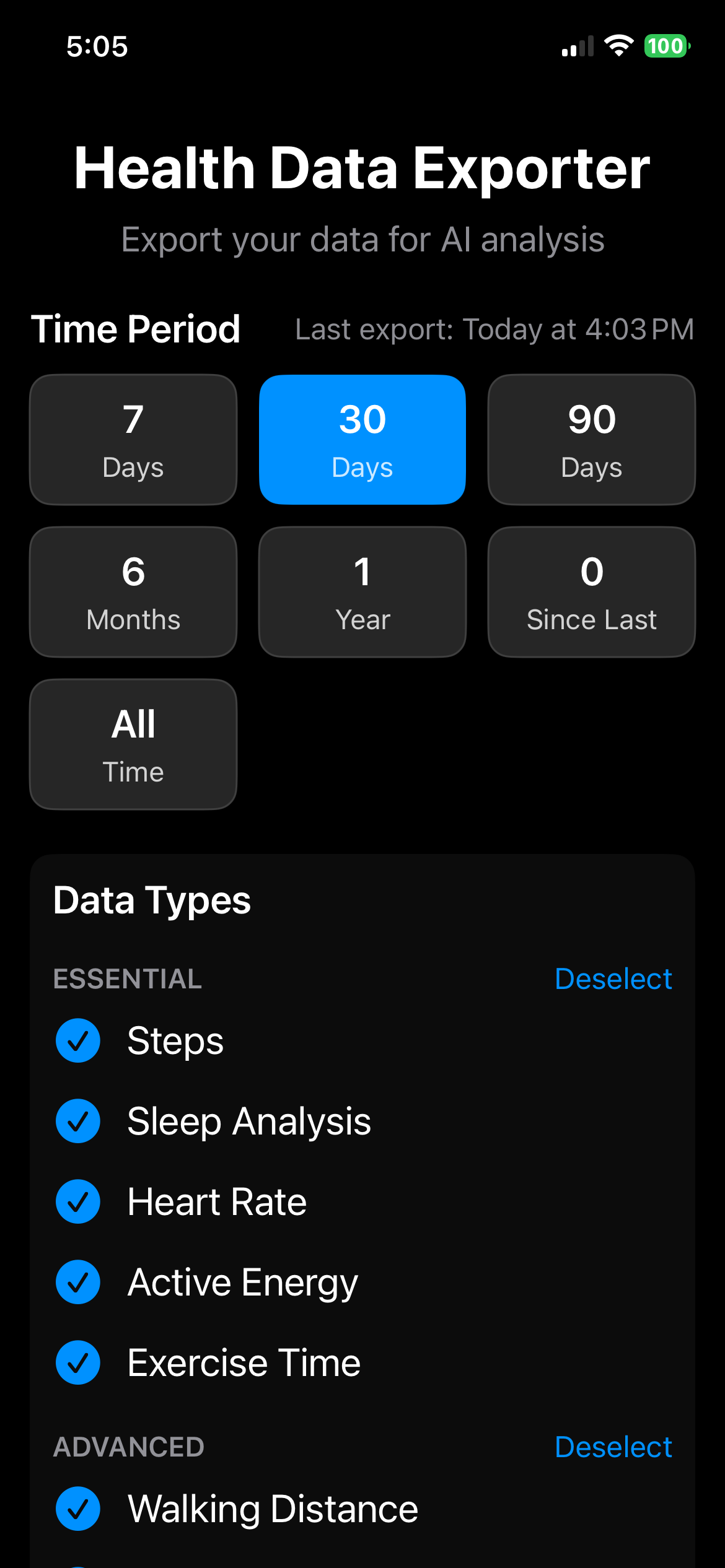Uncheck the Sleep Analysis data type
This screenshot has width=725, height=1568.
pos(78,1121)
